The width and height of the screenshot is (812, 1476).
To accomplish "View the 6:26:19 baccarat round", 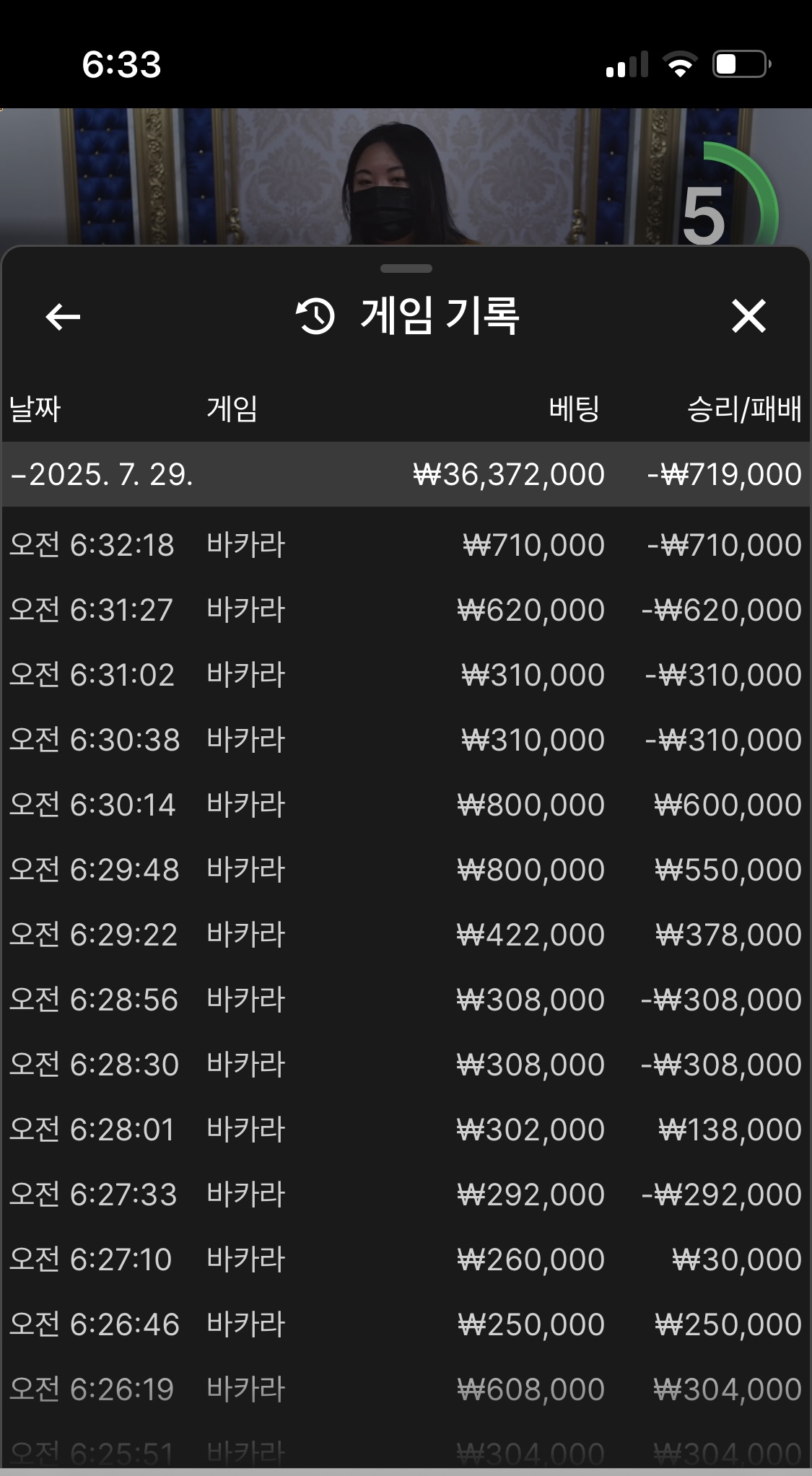I will 406,1389.
